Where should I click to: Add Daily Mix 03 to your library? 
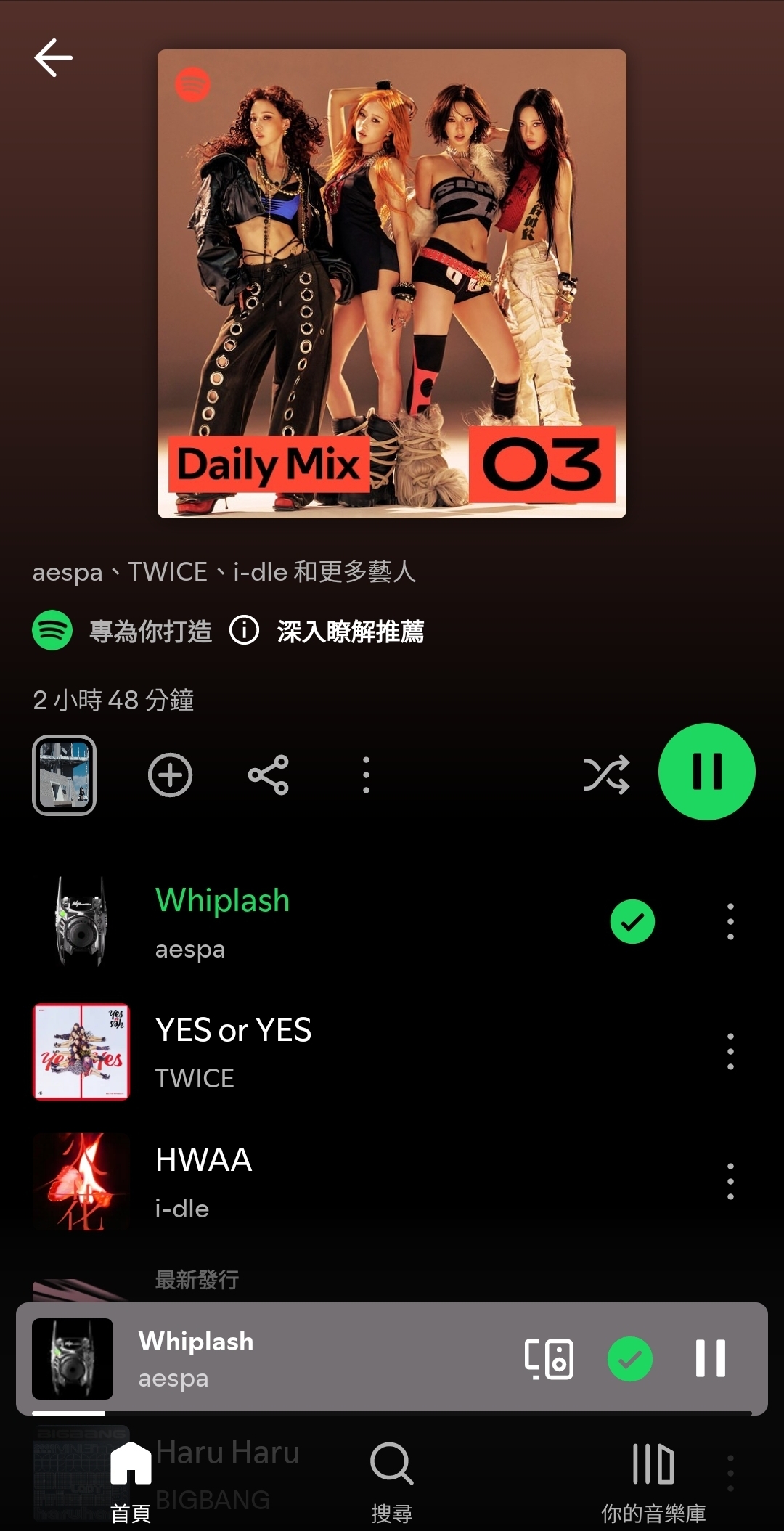170,775
